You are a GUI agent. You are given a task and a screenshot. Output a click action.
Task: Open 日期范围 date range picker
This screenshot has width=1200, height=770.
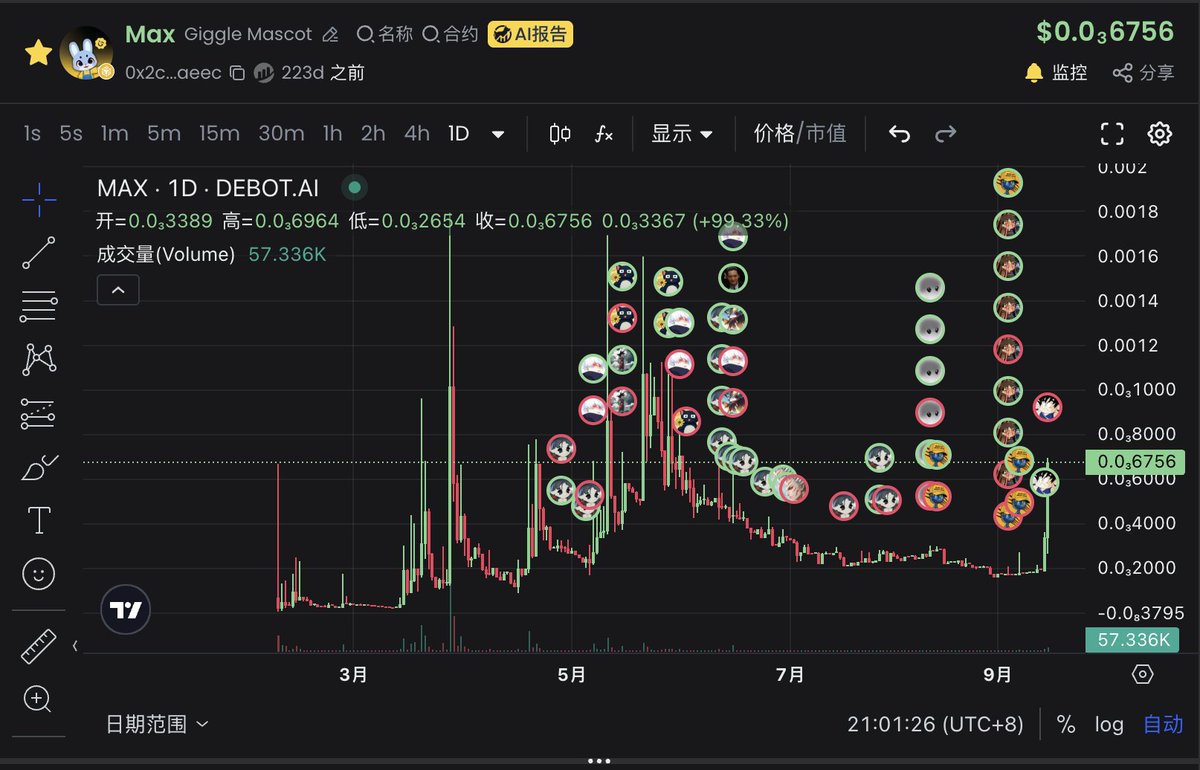click(157, 724)
